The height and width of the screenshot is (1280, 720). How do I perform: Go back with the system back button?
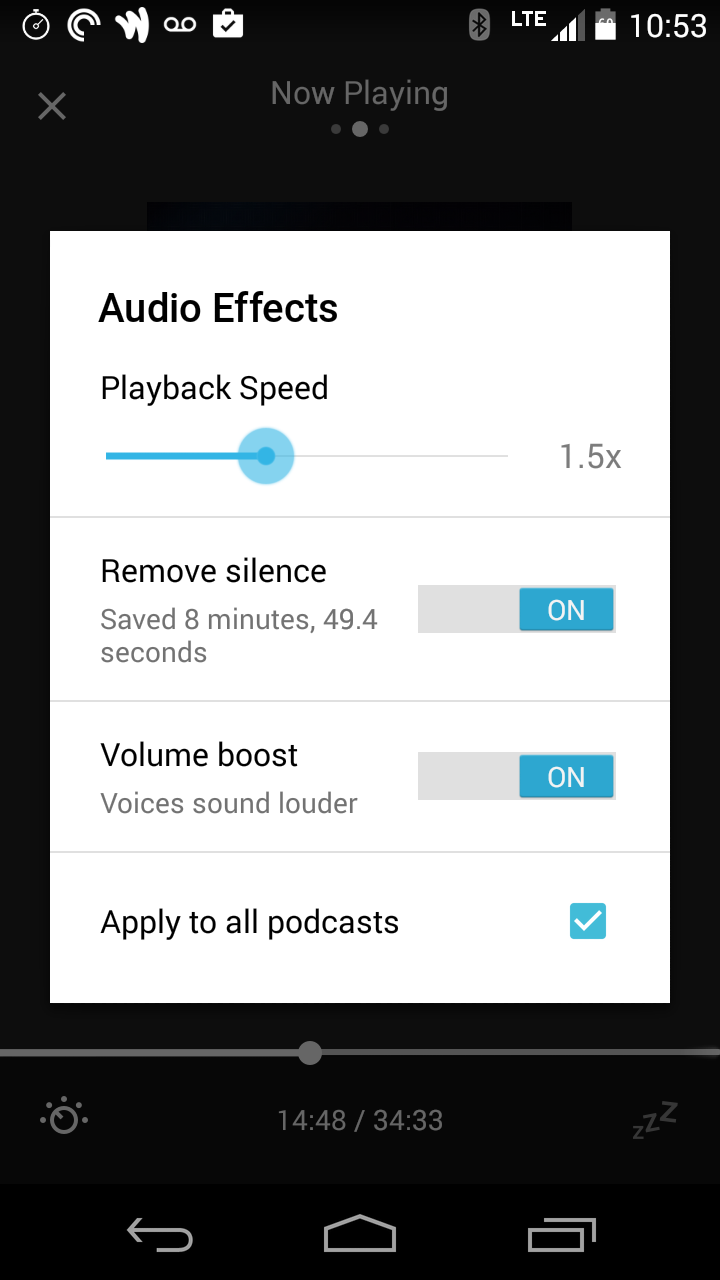[160, 1235]
